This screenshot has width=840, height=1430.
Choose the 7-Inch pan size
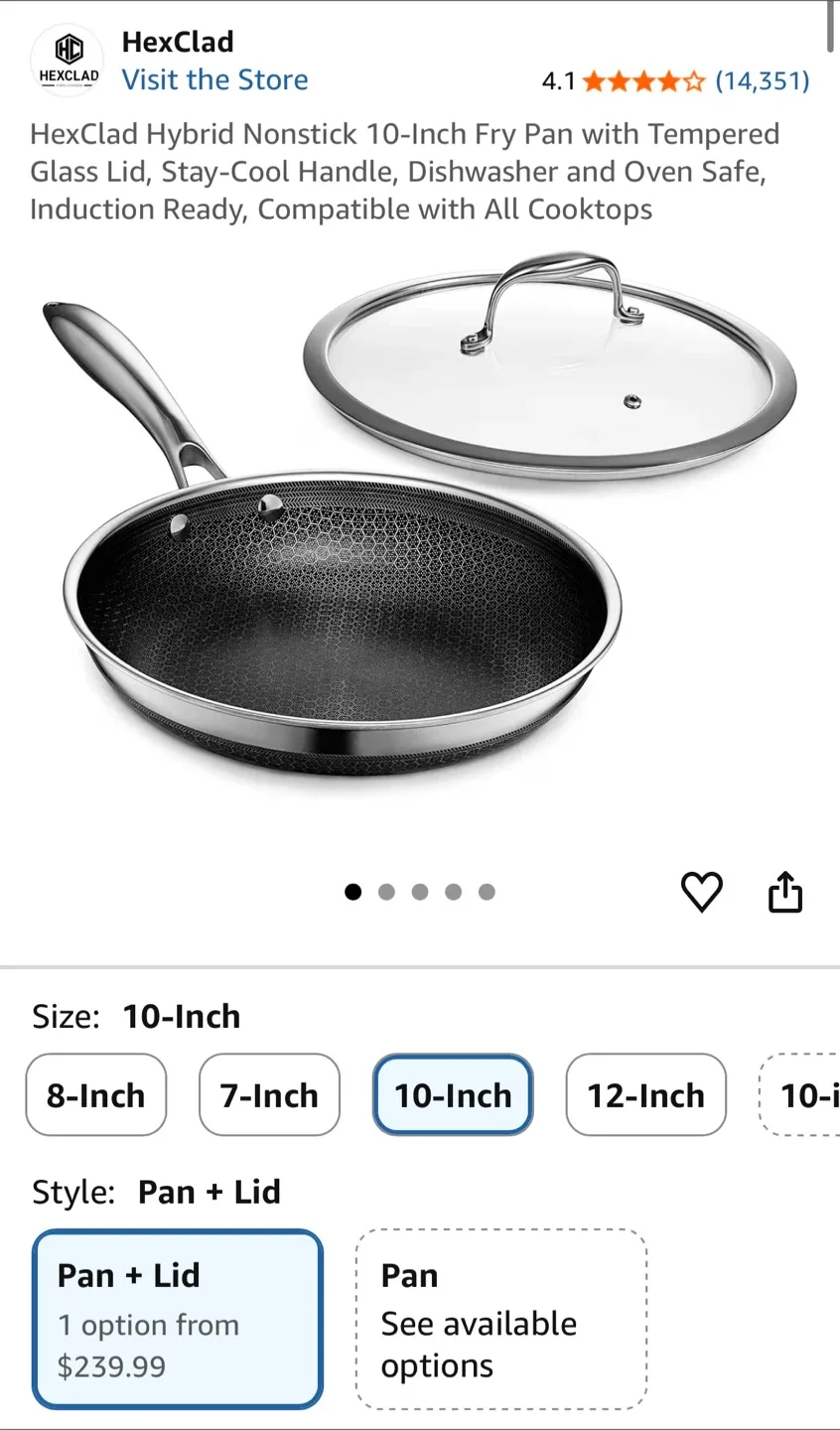269,1095
